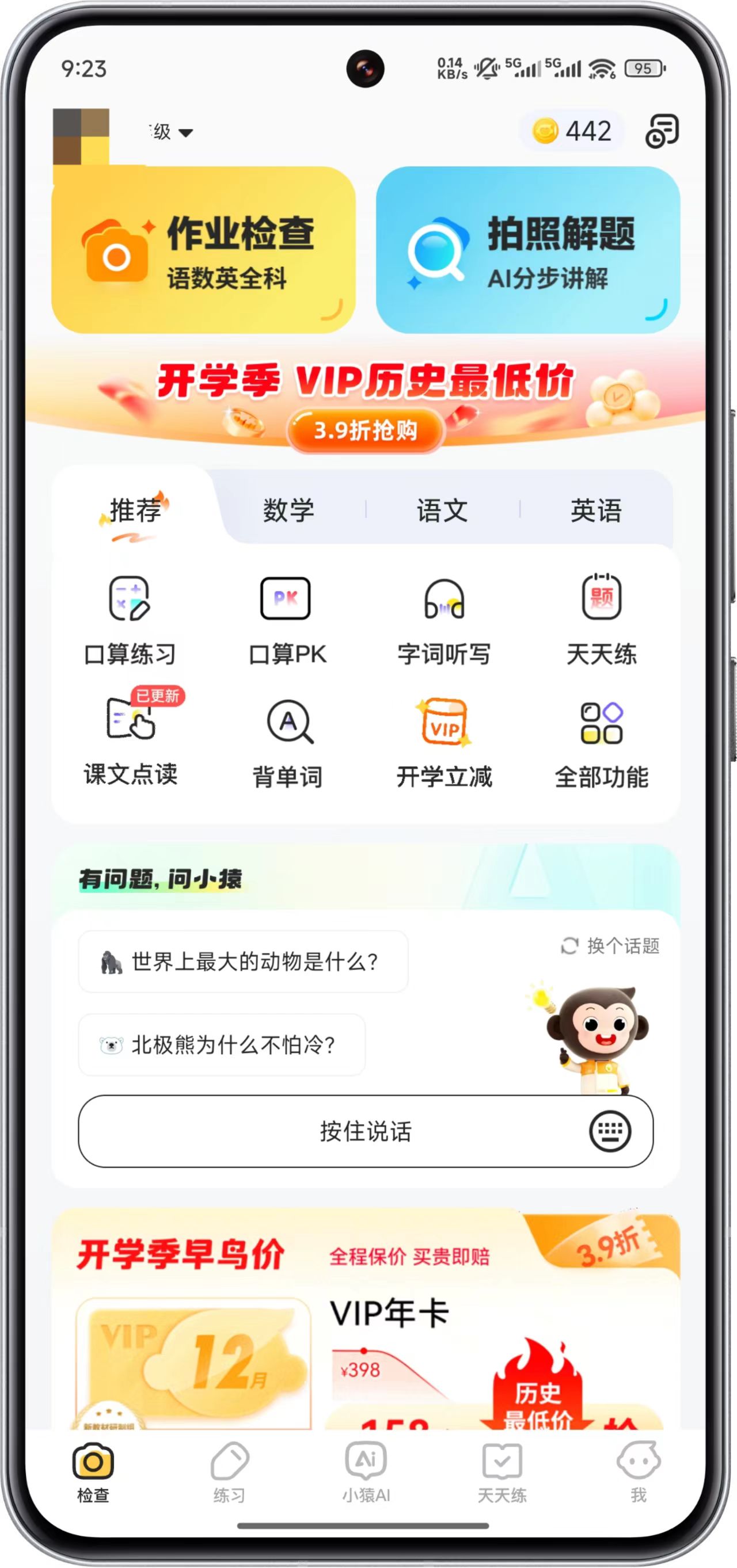Image resolution: width=737 pixels, height=1568 pixels.
Task: Tap 换个话题 to refresh topics
Action: 610,945
